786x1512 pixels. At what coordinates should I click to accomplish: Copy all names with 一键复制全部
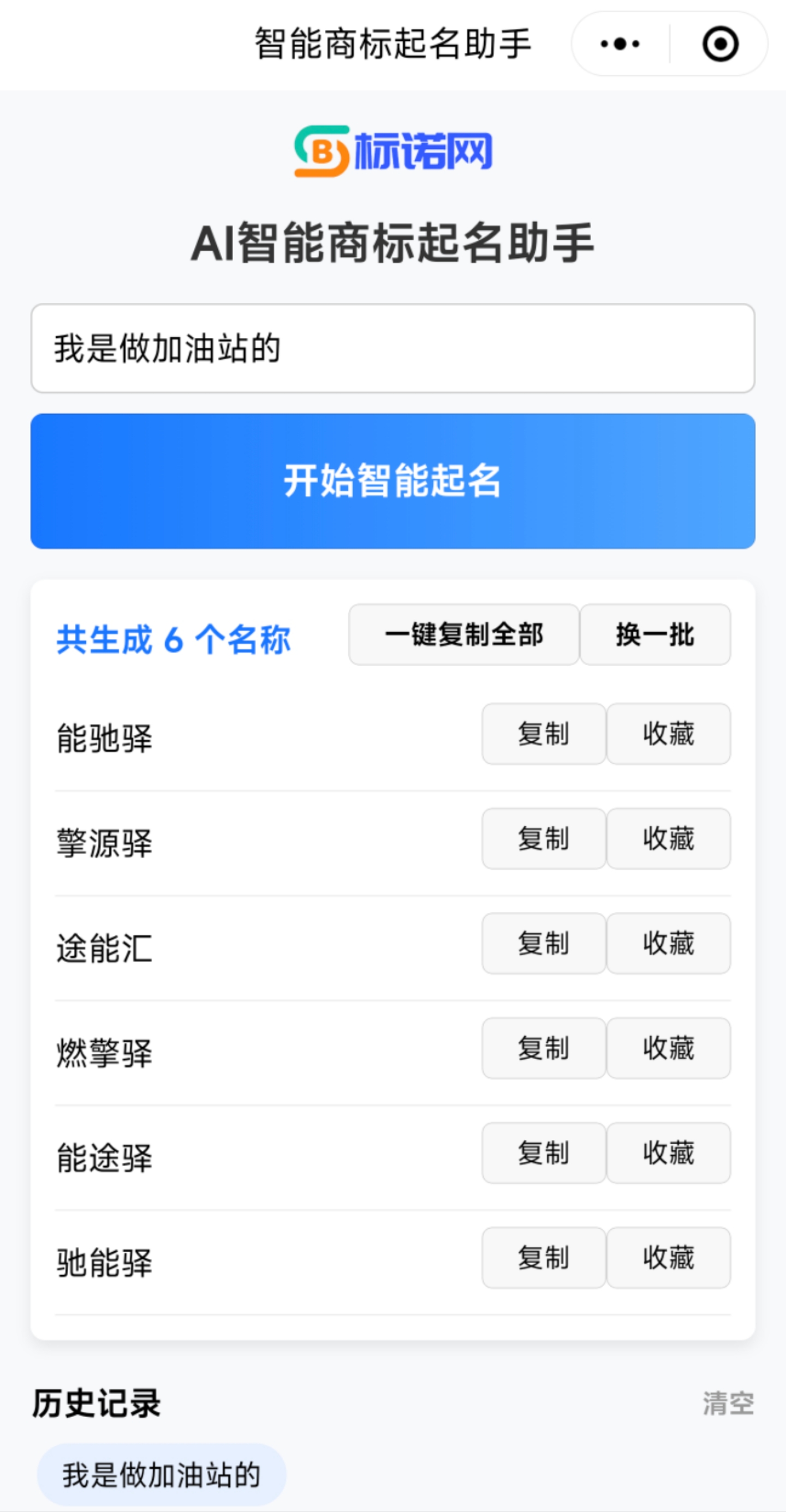pos(464,635)
